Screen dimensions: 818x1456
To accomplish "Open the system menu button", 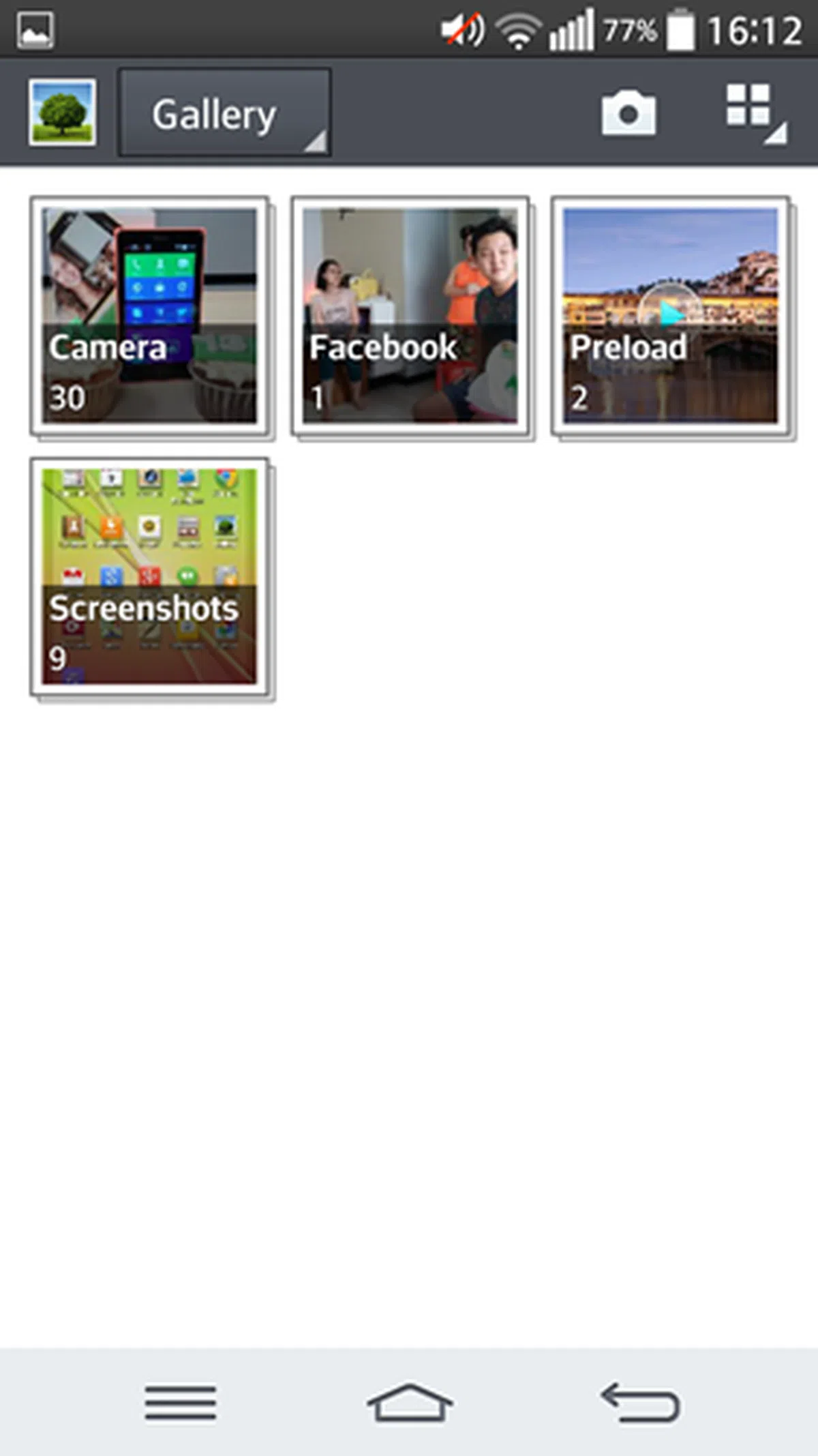I will (x=180, y=1402).
